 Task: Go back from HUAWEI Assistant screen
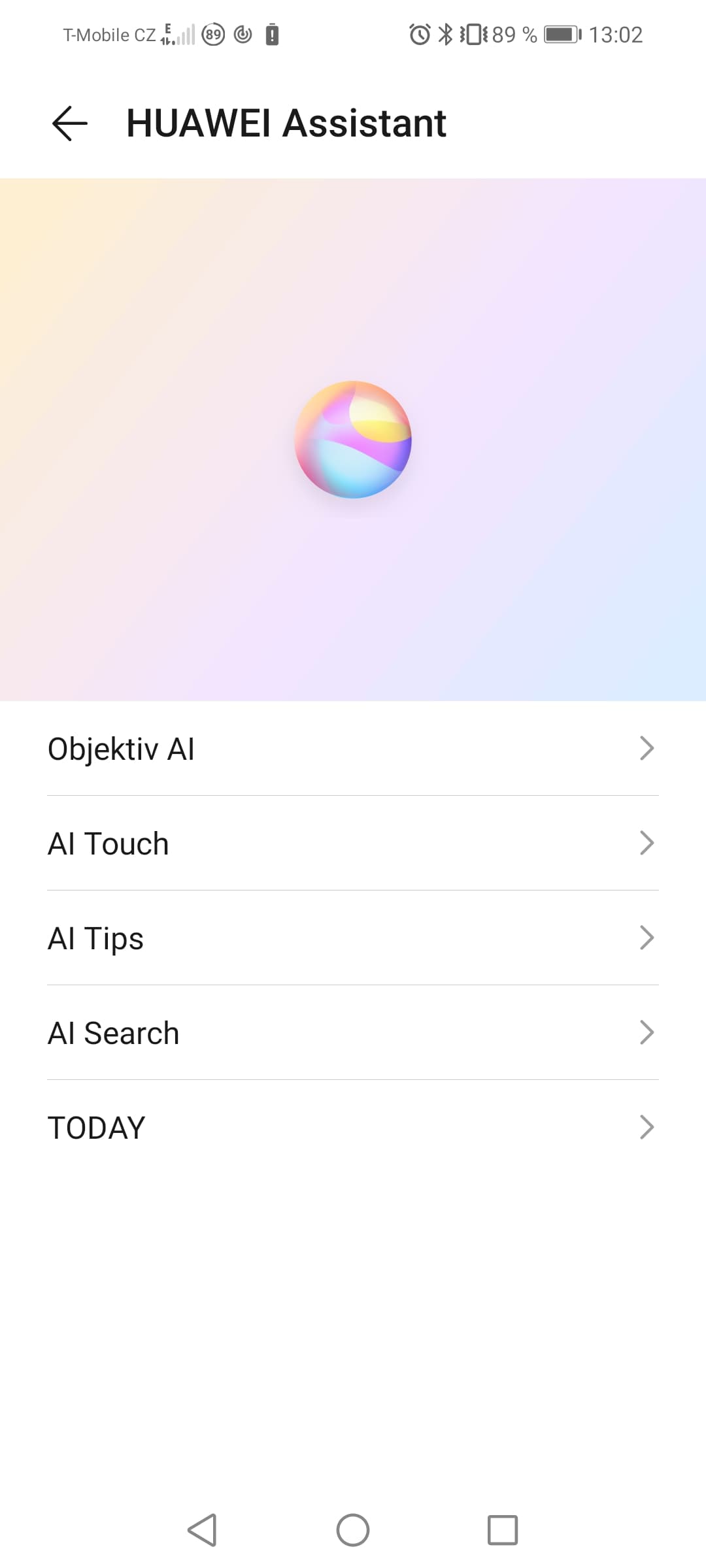(69, 123)
